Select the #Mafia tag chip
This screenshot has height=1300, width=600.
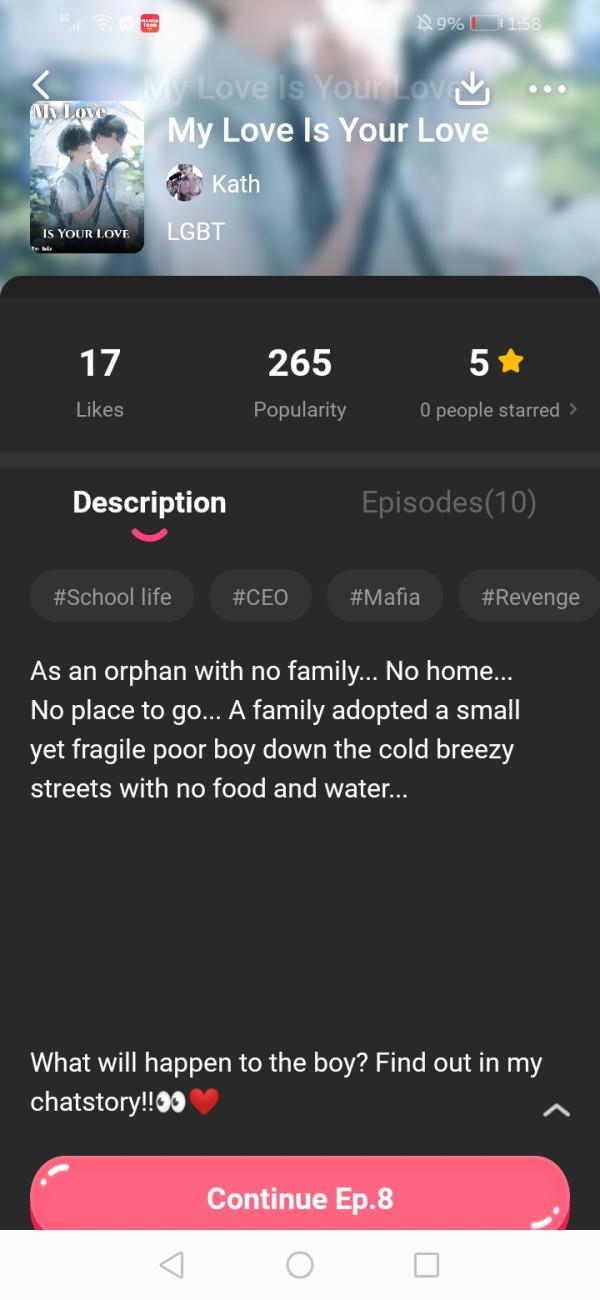[x=385, y=597]
